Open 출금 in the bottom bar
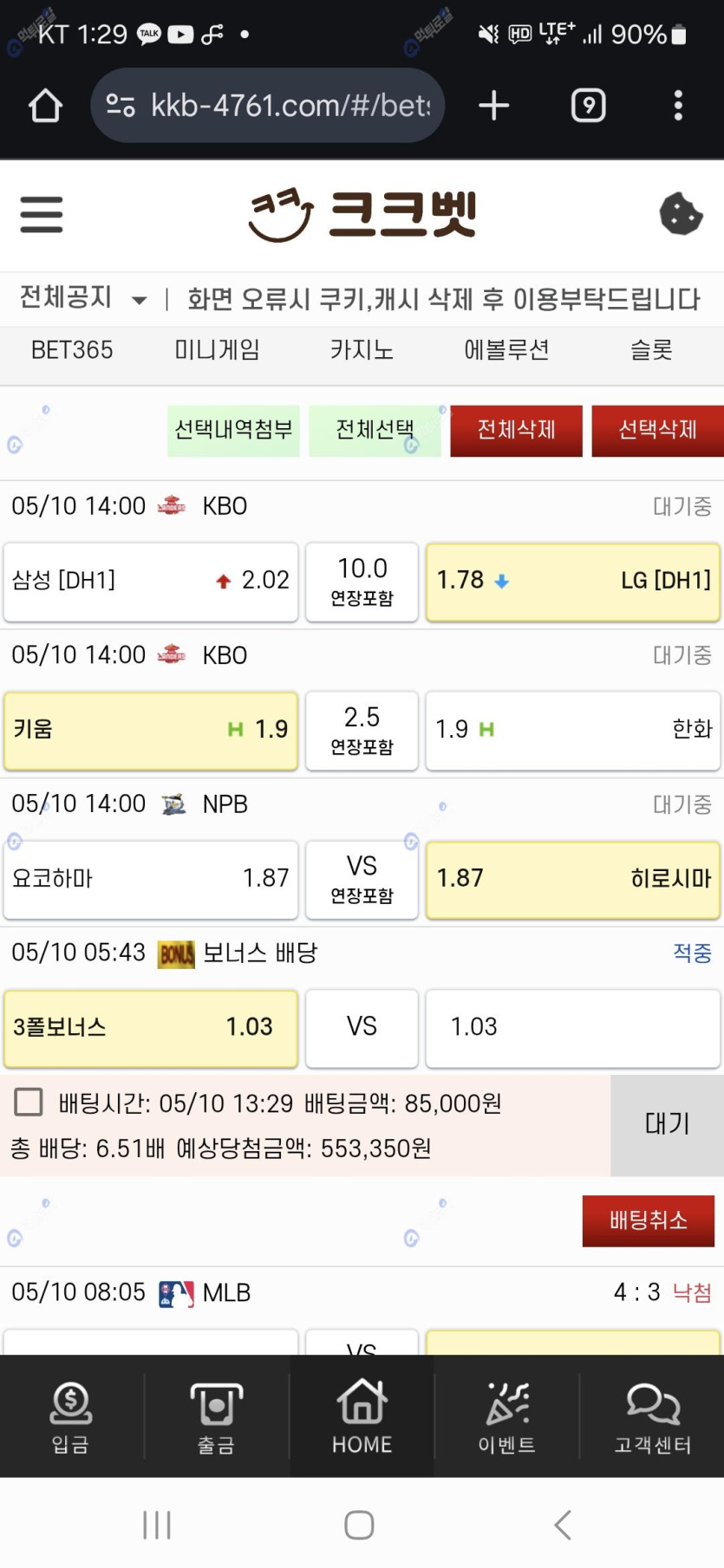The image size is (724, 1568). [216, 1415]
